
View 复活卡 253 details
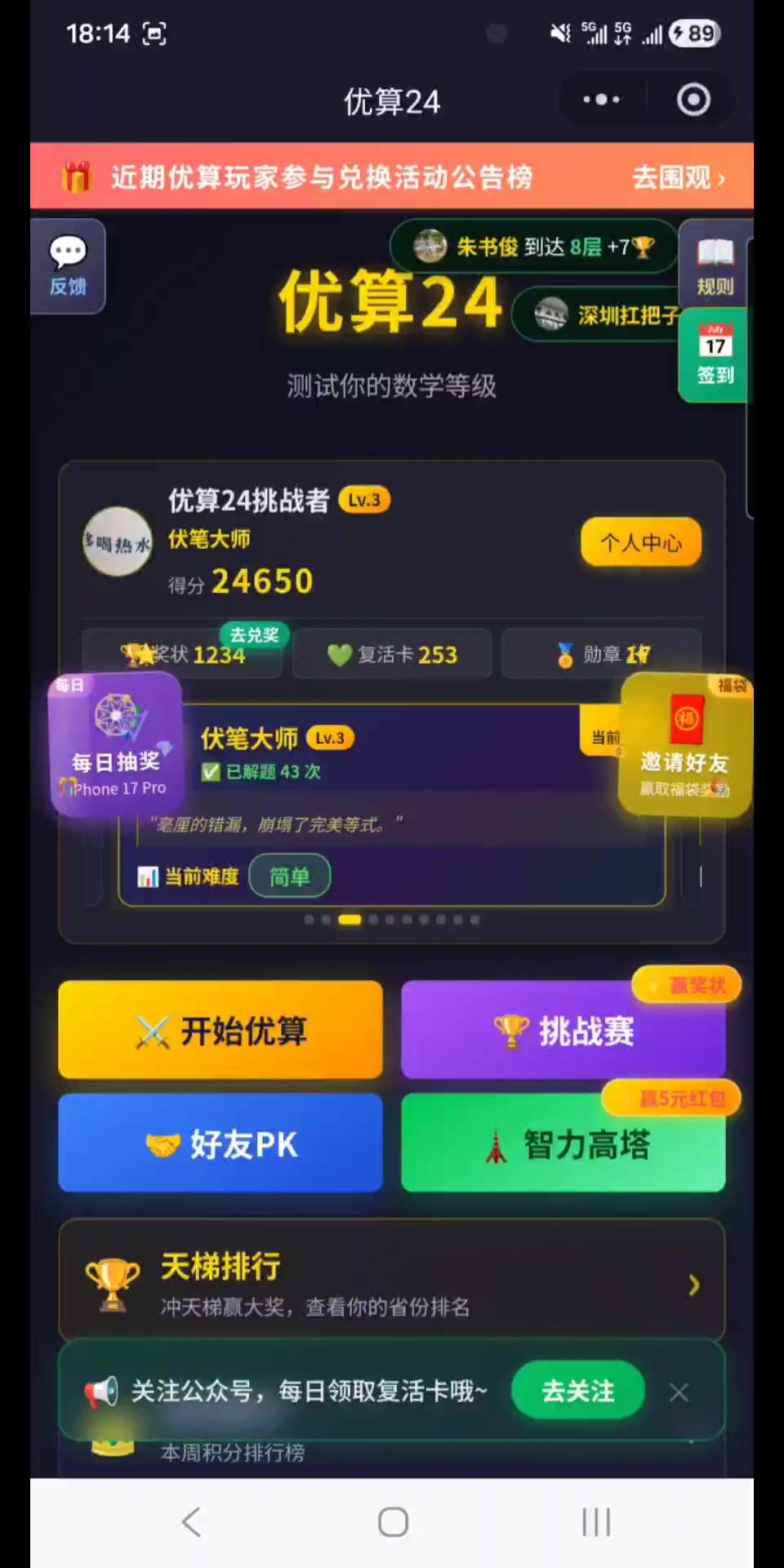click(392, 654)
